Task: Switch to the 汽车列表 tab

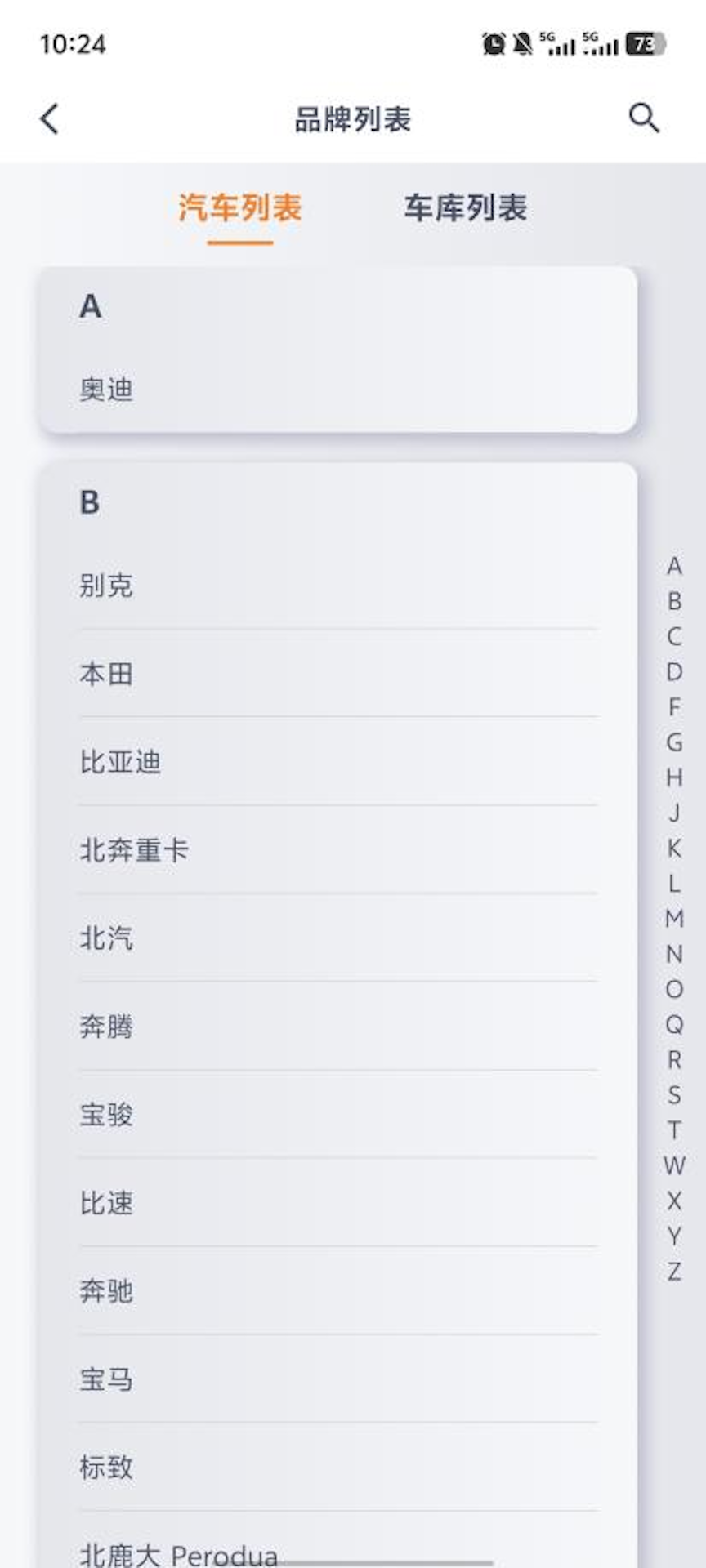Action: point(241,209)
